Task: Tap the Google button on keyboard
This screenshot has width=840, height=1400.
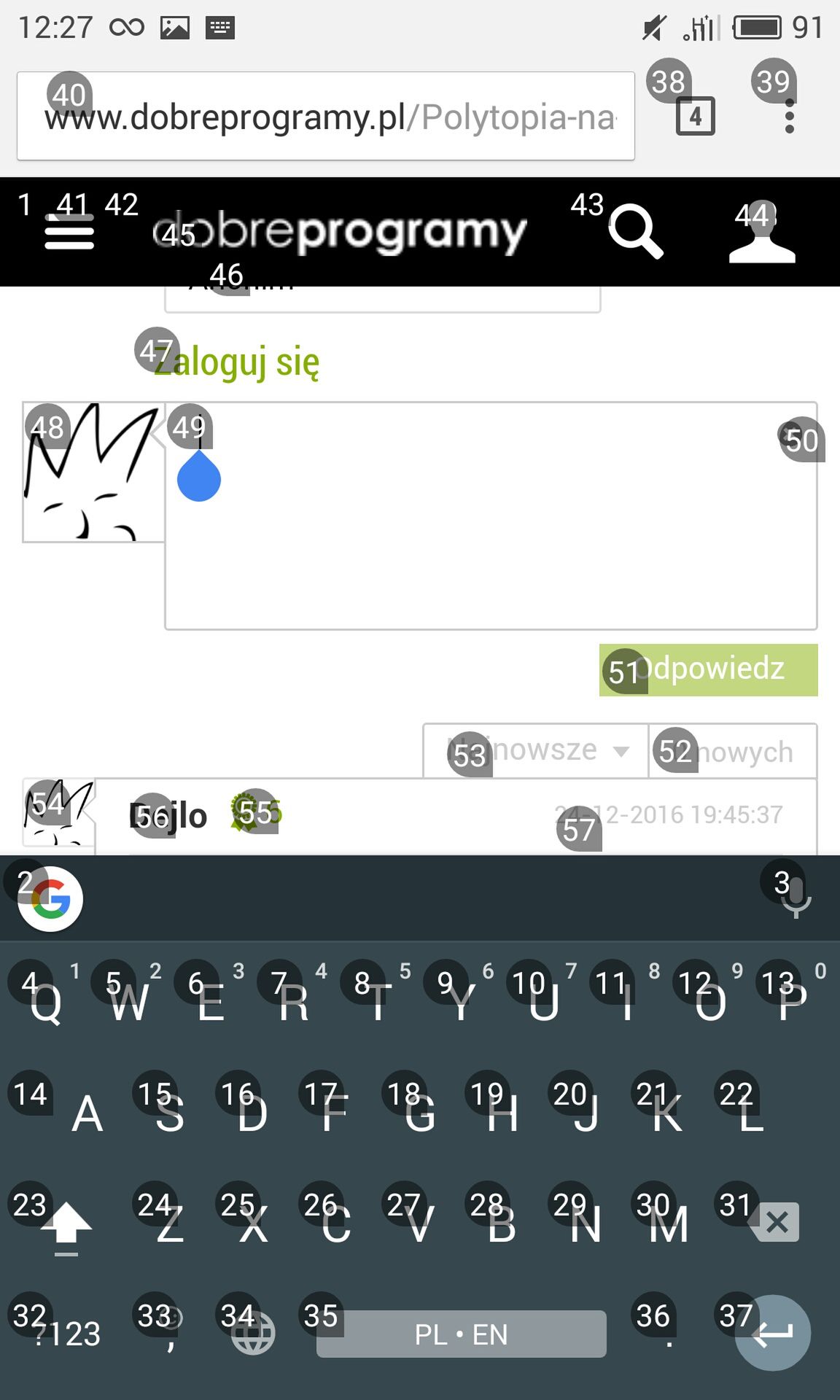Action: (x=50, y=899)
